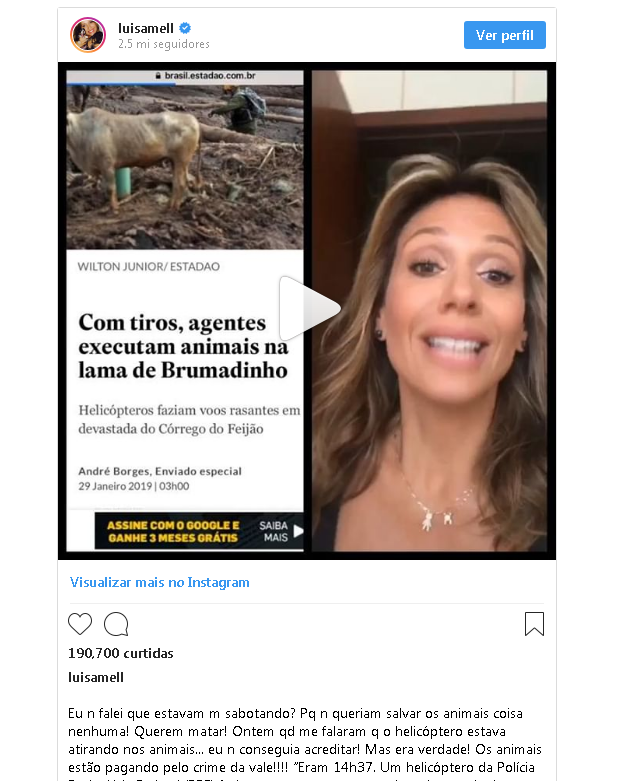The image size is (622, 781).
Task: Tap the Ver perfil button
Action: pos(504,35)
